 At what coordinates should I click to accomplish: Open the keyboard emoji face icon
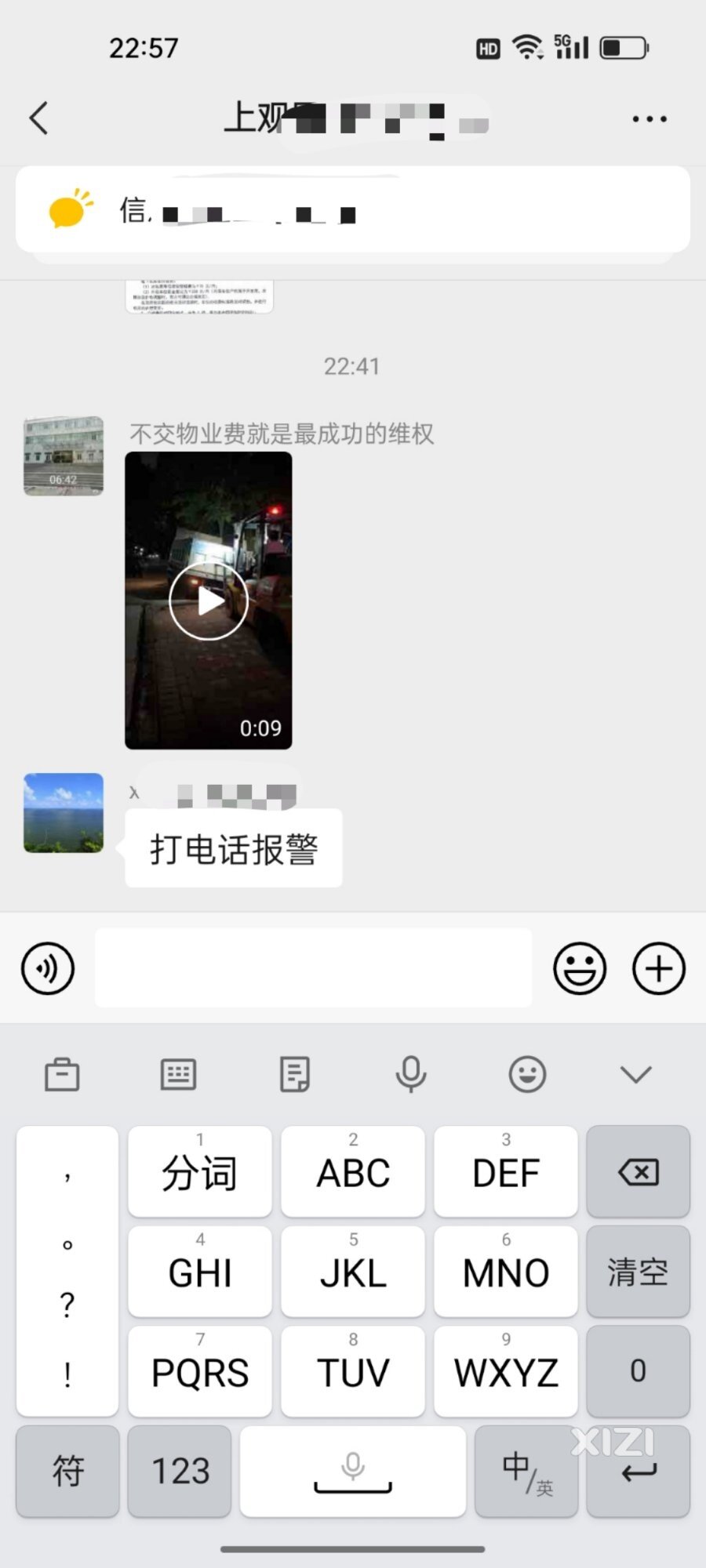point(527,1074)
